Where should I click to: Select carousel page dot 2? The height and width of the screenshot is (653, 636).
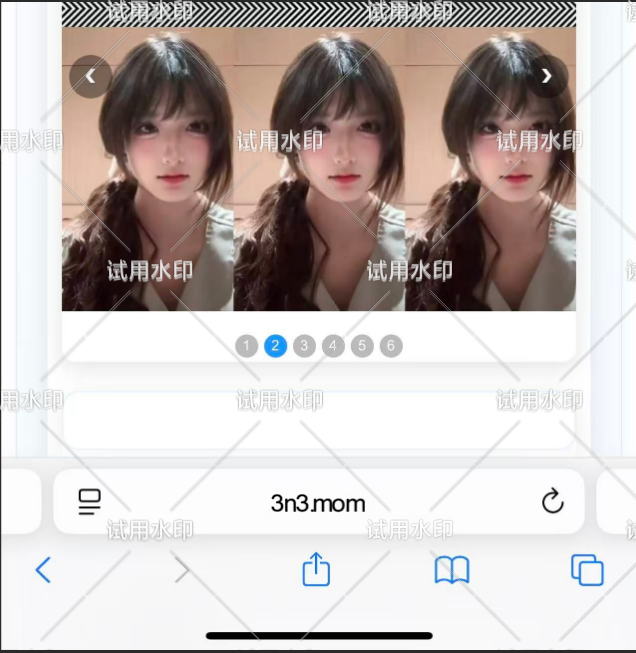tap(276, 346)
